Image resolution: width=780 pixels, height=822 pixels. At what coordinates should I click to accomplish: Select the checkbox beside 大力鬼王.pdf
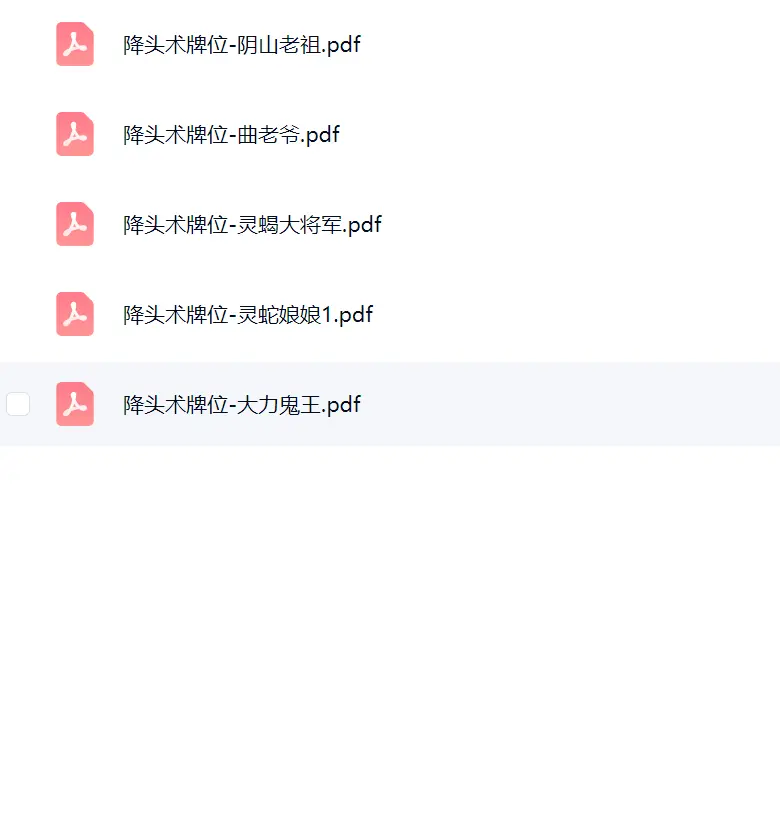pos(18,404)
